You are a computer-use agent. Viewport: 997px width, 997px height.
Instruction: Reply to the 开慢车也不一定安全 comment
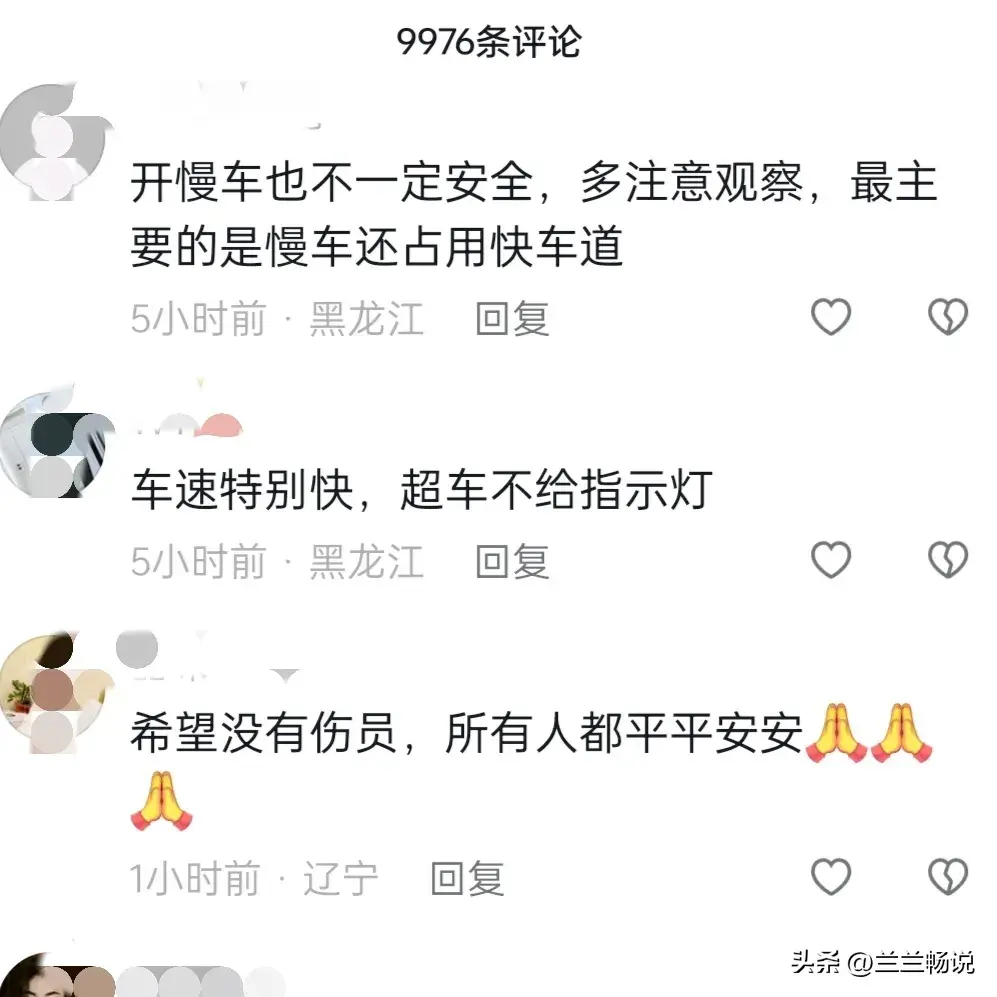[x=512, y=320]
